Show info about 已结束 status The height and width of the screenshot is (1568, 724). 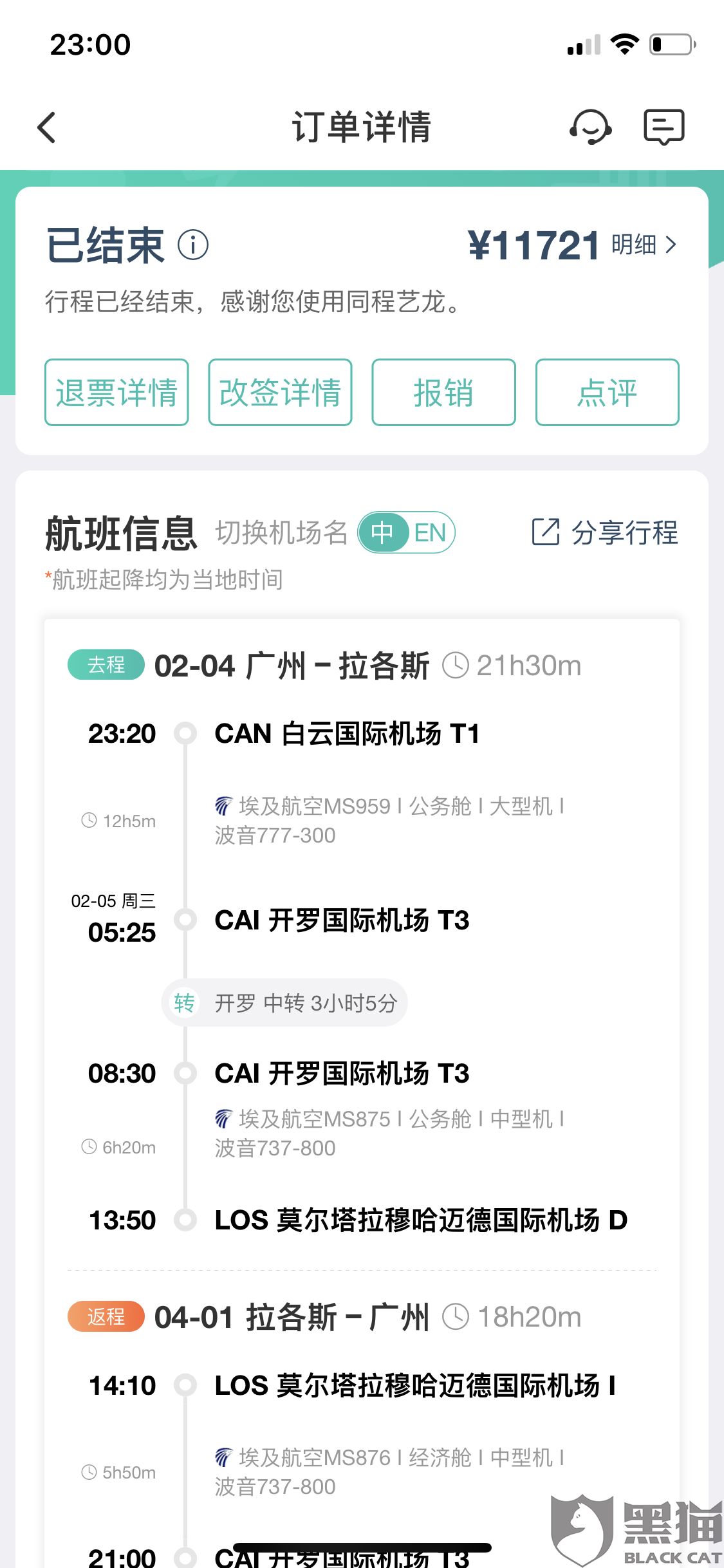coord(193,245)
